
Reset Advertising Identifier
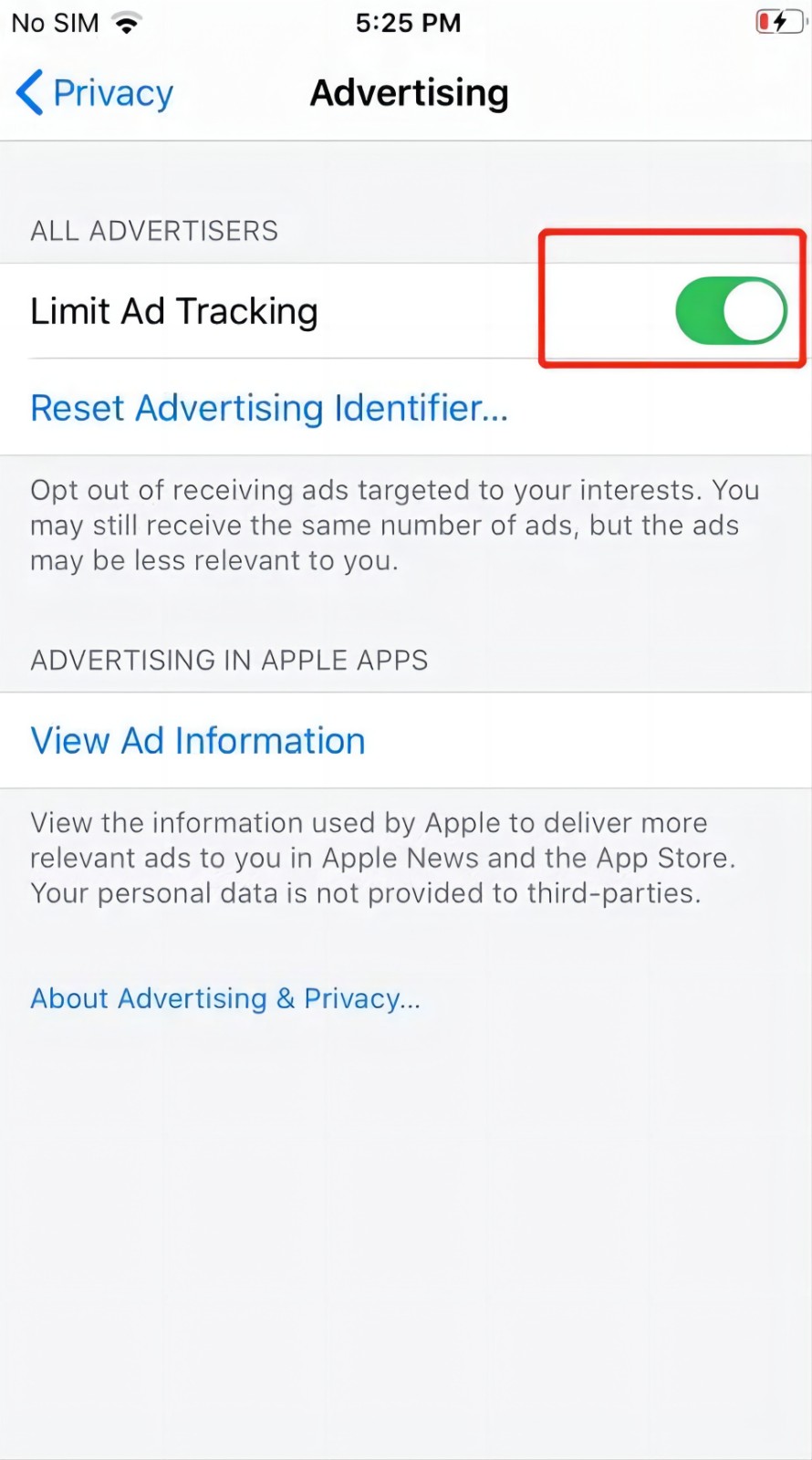[x=269, y=408]
